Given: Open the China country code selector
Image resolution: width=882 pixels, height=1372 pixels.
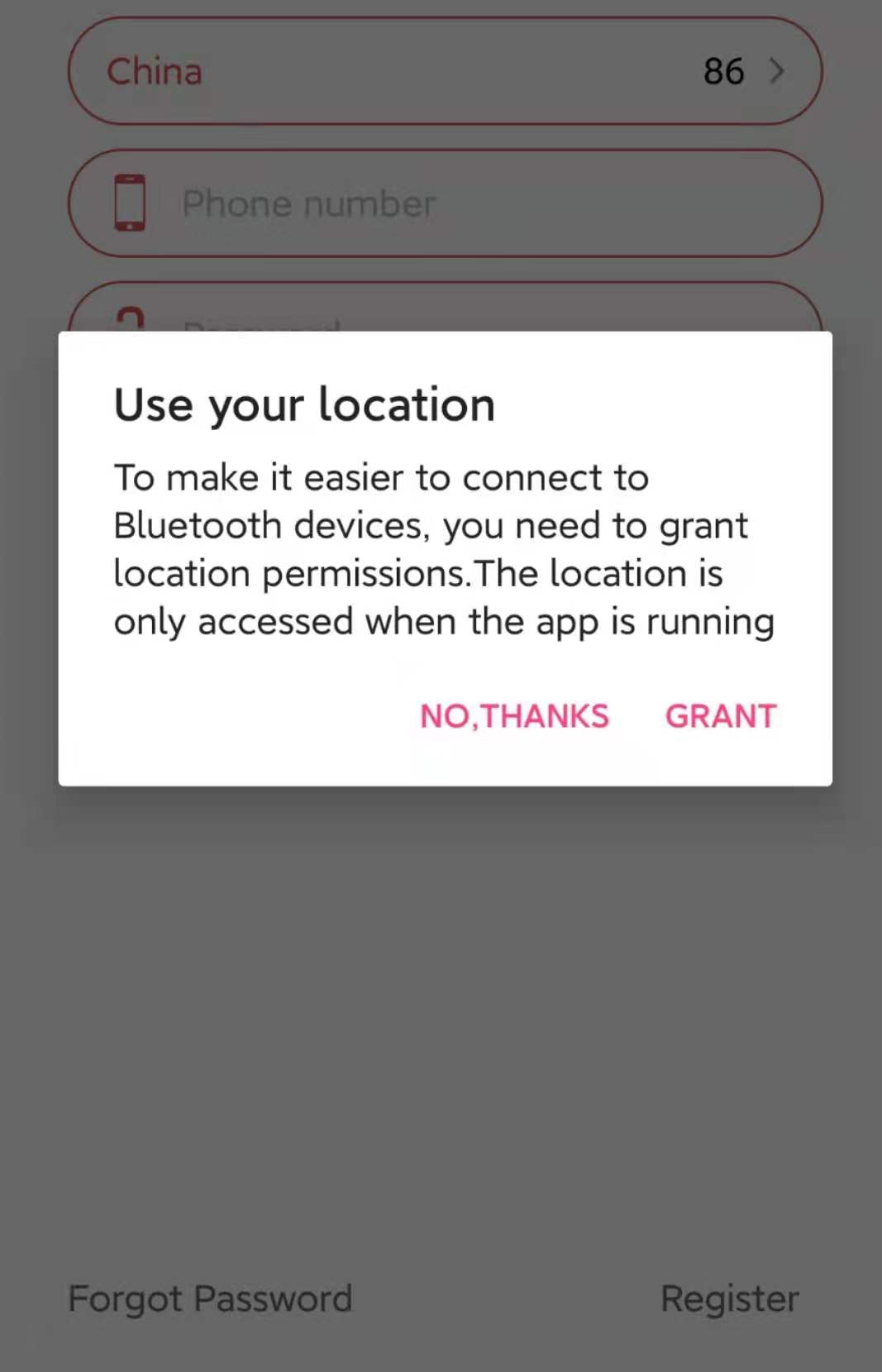Looking at the screenshot, I should click(x=445, y=71).
